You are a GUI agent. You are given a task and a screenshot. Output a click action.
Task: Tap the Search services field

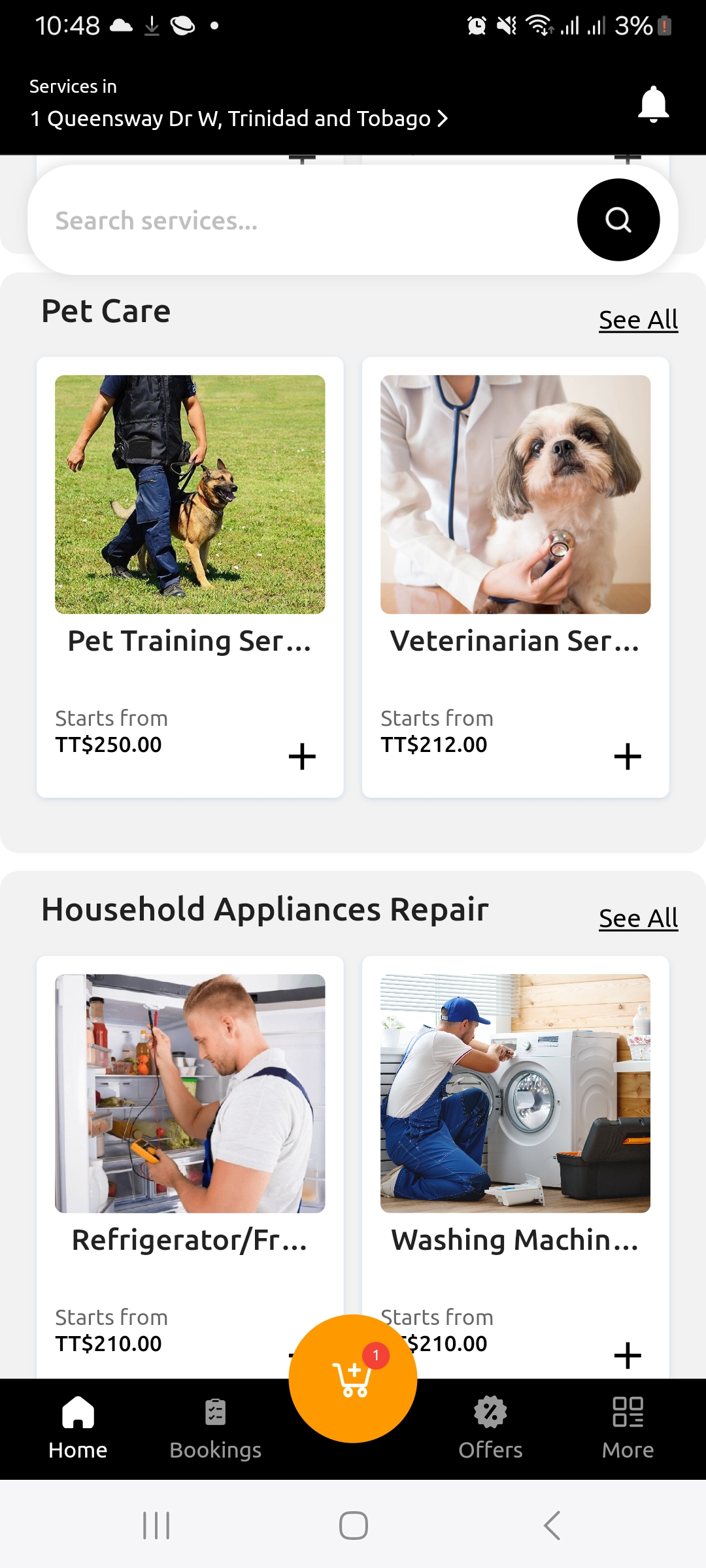301,221
